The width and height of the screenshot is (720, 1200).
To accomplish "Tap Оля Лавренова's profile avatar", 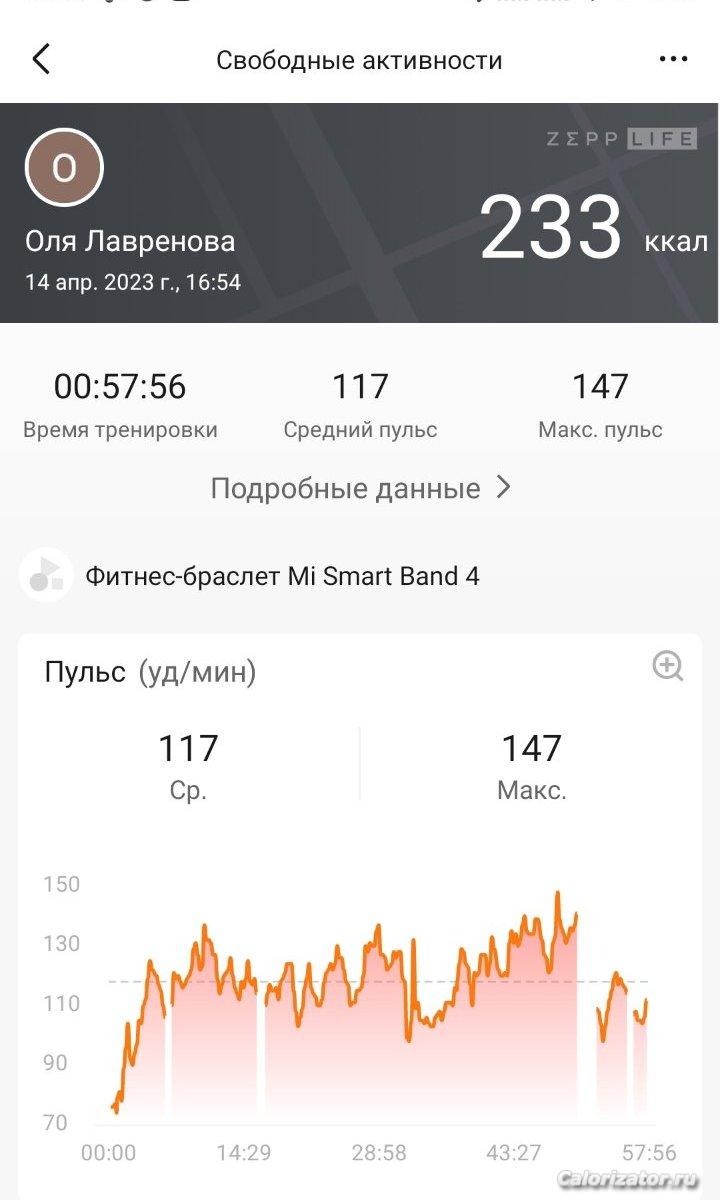I will pos(64,168).
